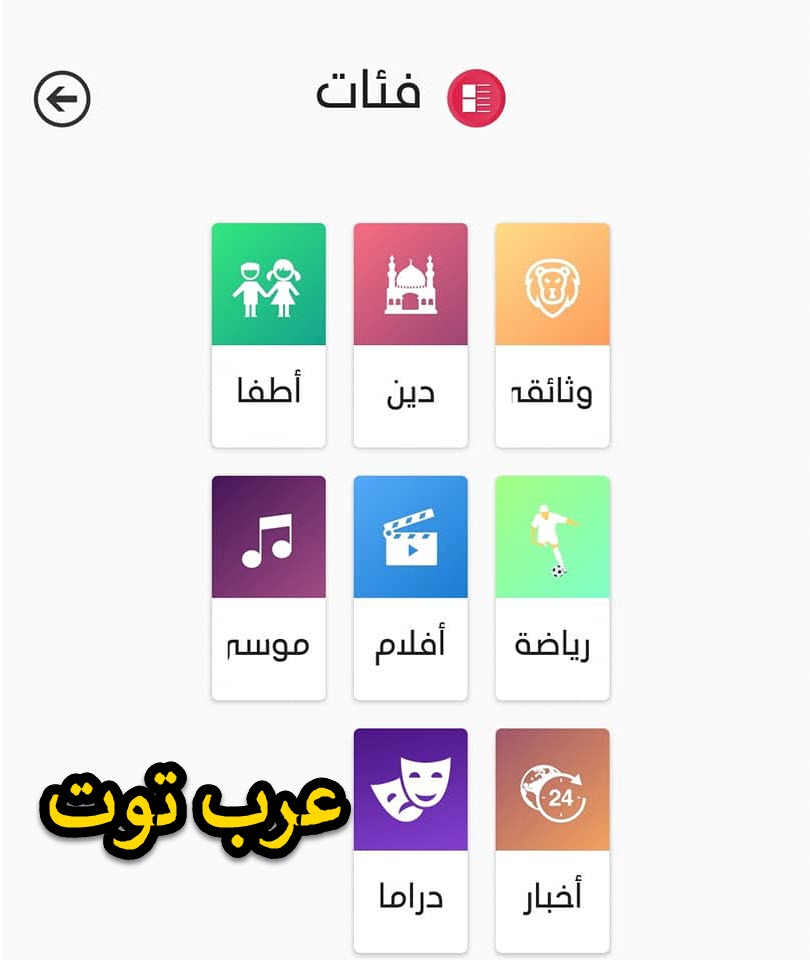Open the وثائقي documentary category
This screenshot has height=962, width=810.
click(552, 335)
